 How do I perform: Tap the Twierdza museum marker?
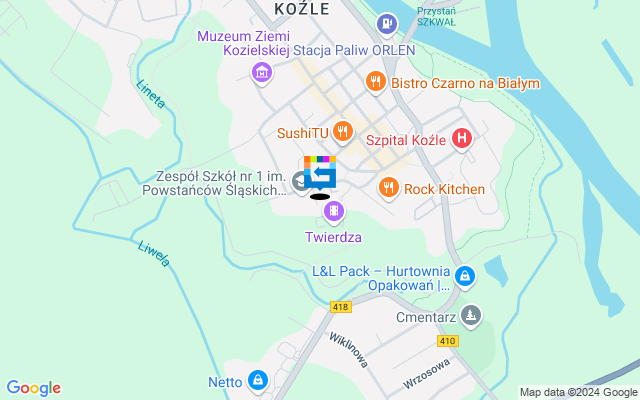pos(334,212)
